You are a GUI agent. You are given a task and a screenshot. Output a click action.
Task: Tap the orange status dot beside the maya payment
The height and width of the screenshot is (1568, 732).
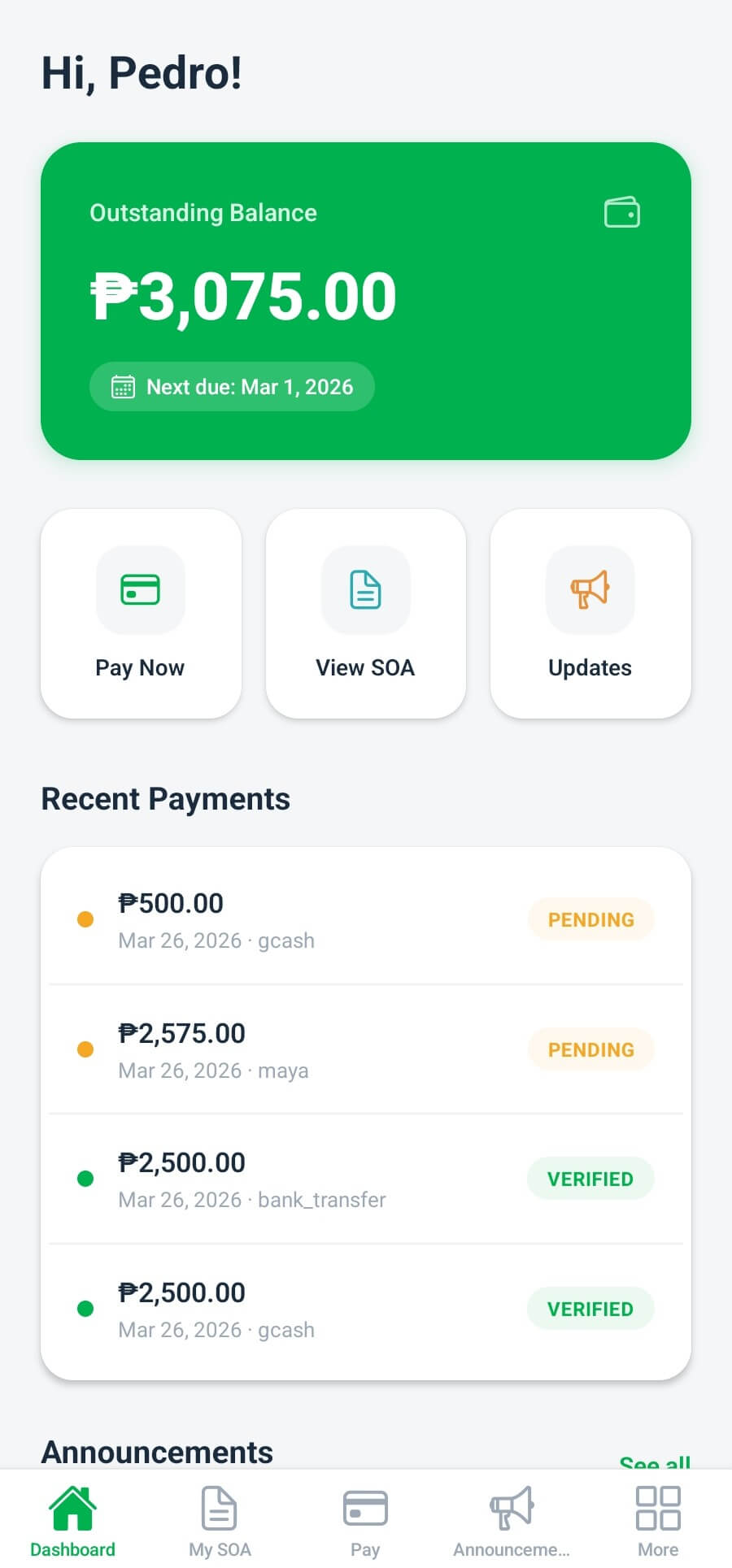coord(85,1049)
